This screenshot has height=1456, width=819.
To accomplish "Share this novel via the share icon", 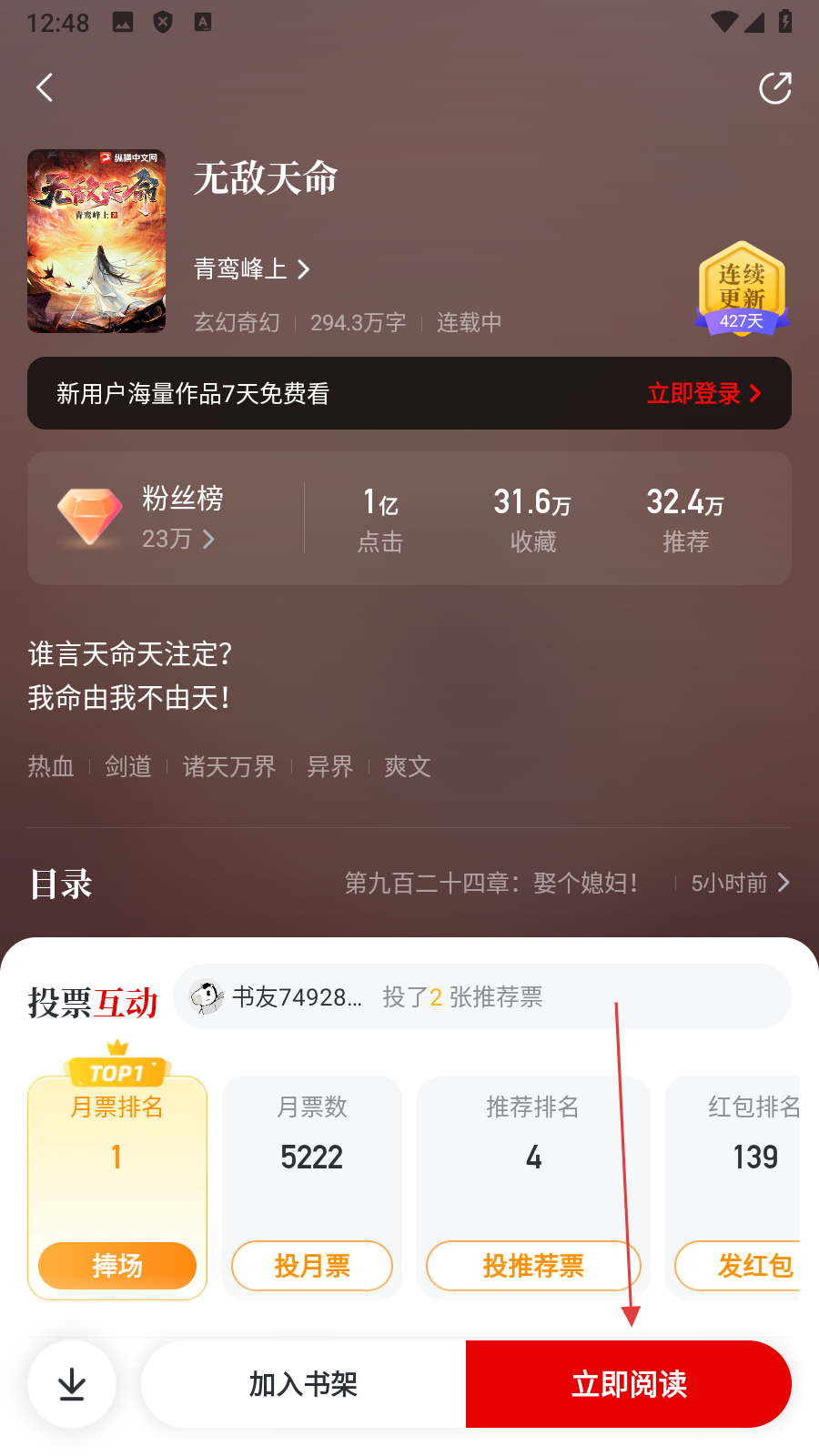I will pos(774,88).
